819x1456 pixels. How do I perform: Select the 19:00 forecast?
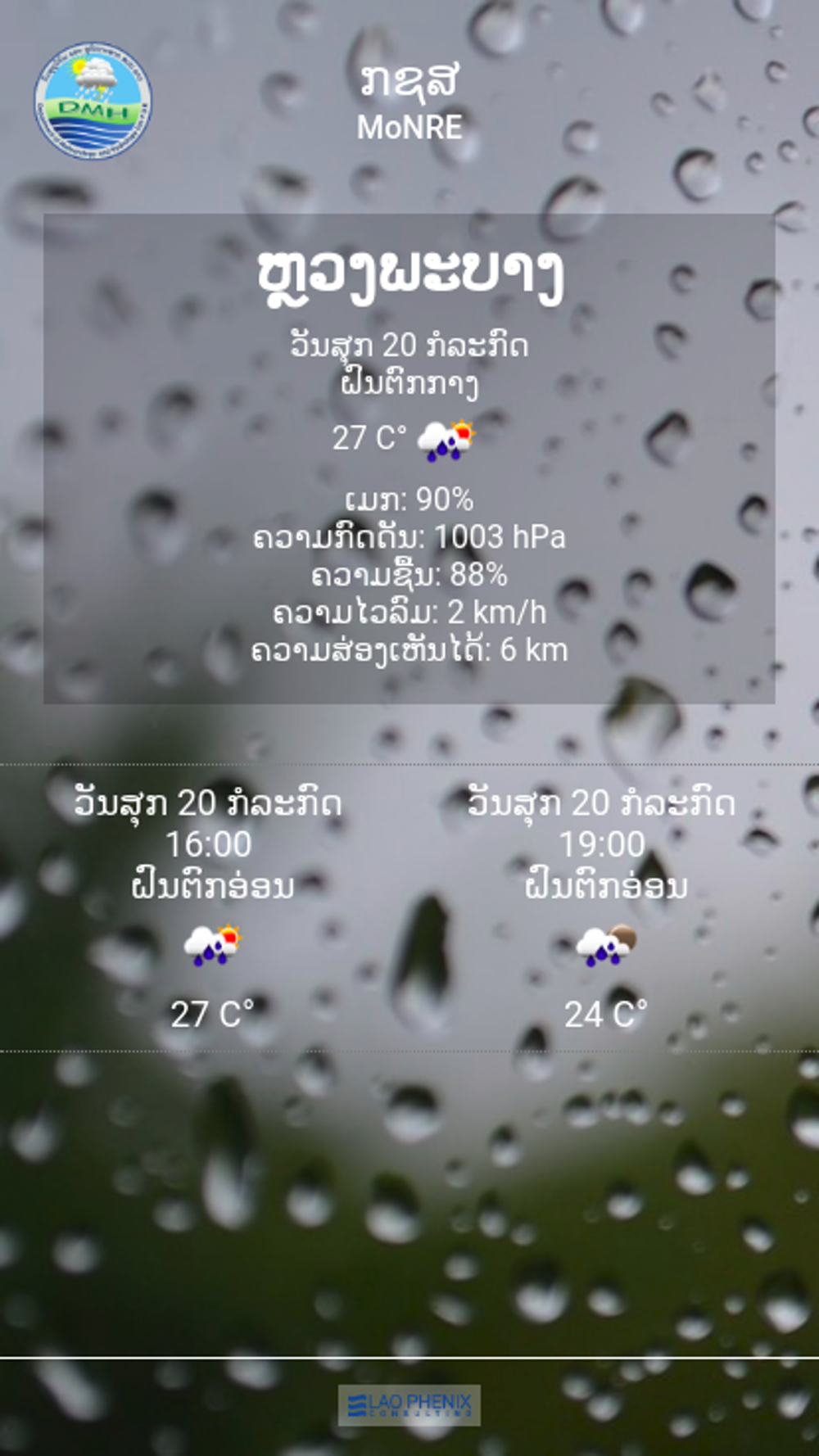point(604,907)
